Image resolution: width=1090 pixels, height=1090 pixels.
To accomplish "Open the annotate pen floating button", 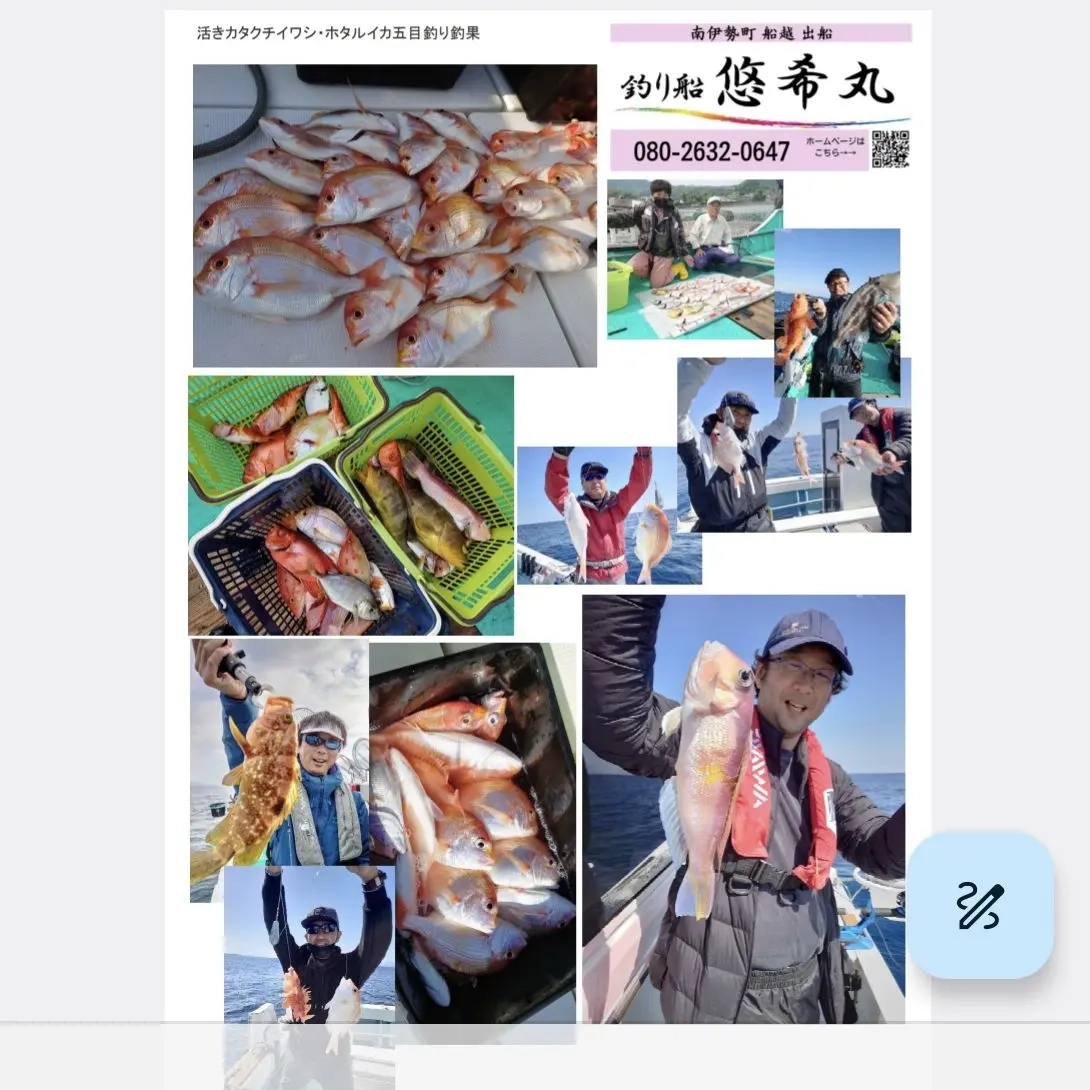I will [x=980, y=905].
